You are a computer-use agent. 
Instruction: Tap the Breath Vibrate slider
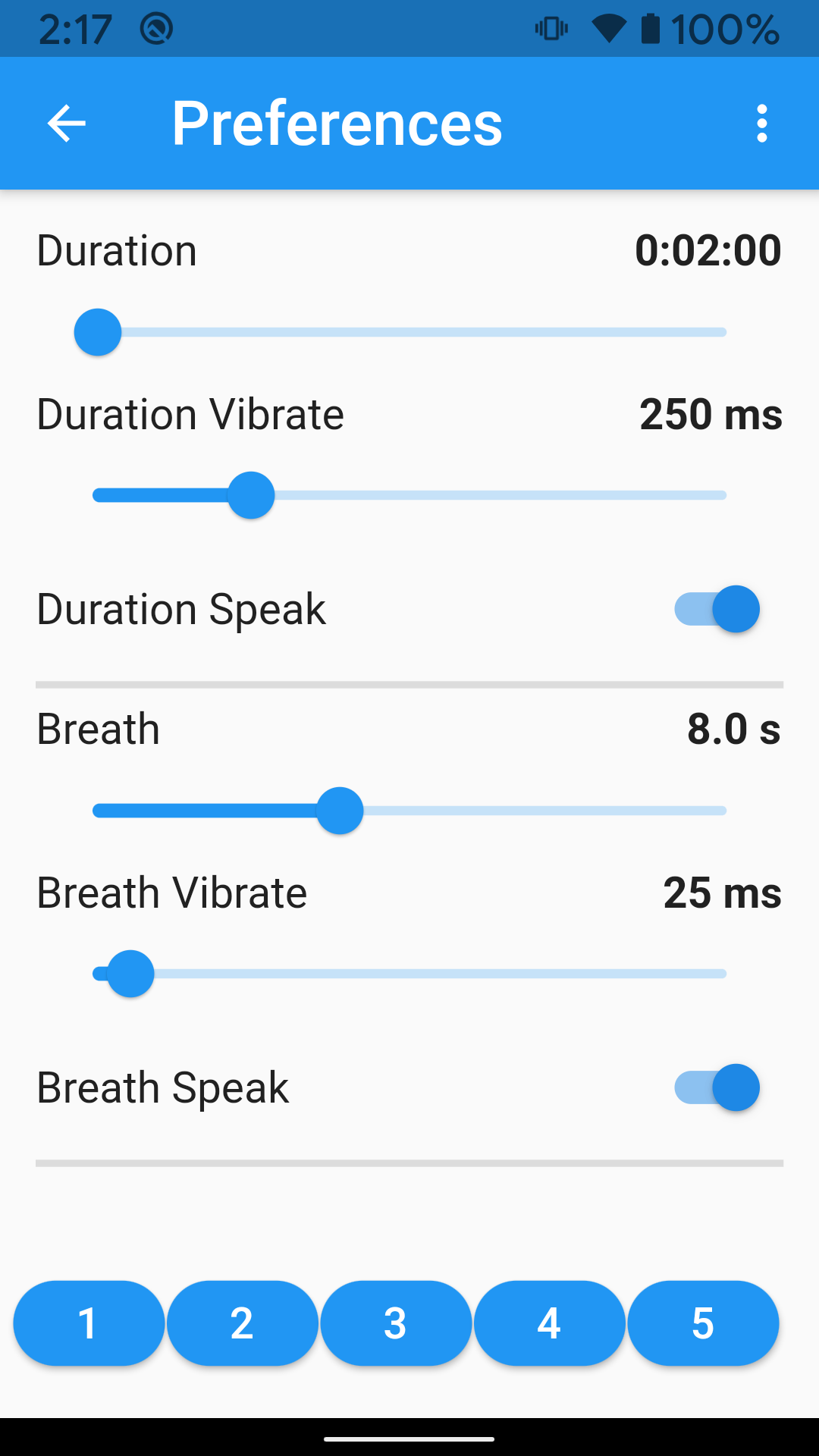point(409,974)
